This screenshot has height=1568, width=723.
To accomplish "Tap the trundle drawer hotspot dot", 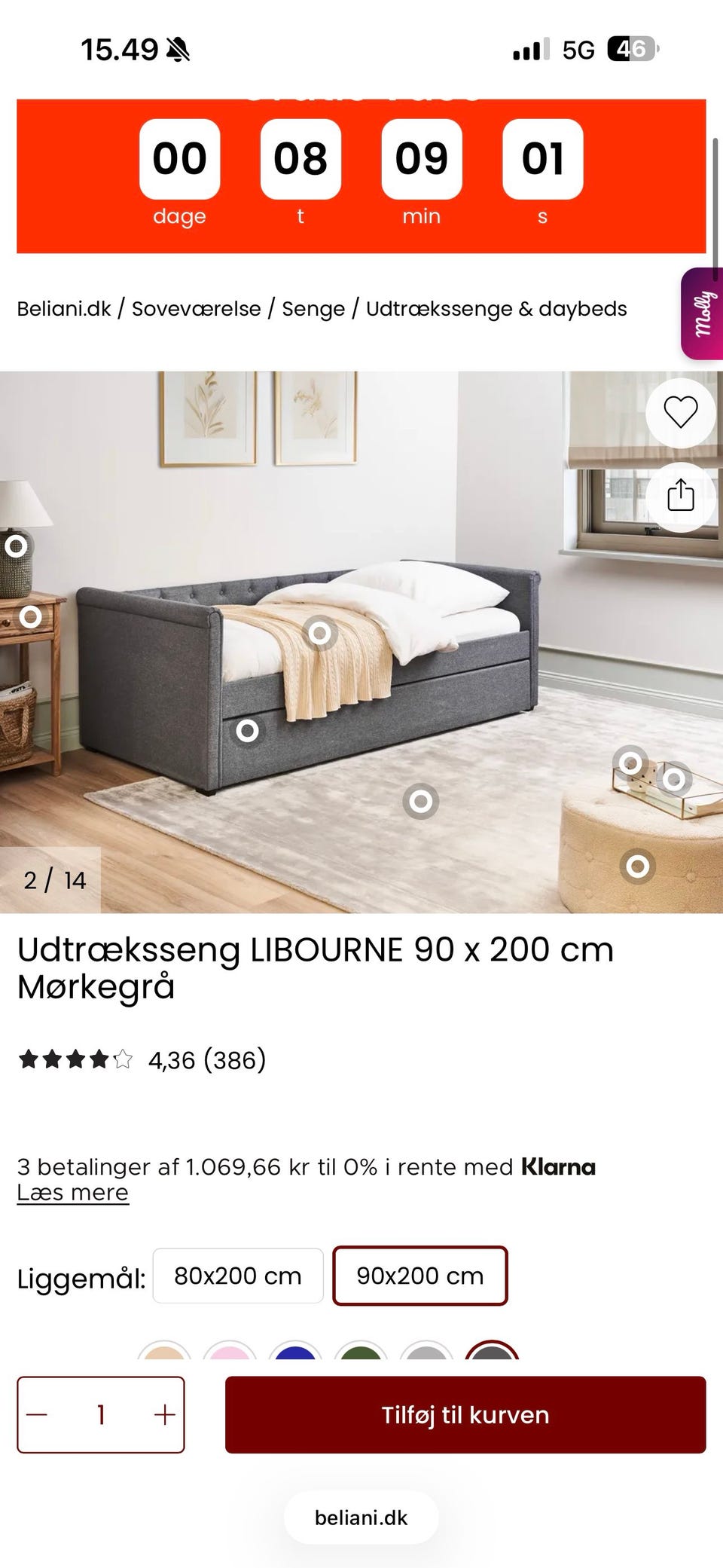I will click(x=249, y=730).
